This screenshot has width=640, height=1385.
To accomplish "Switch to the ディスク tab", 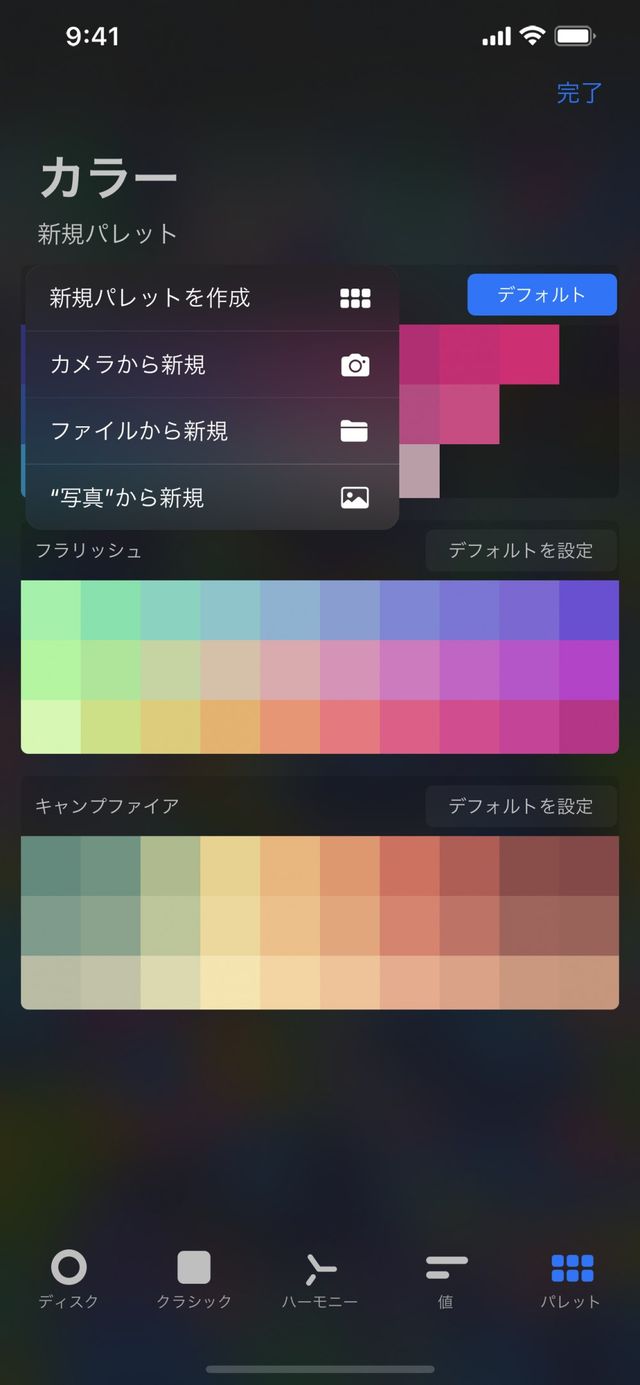I will (69, 1278).
